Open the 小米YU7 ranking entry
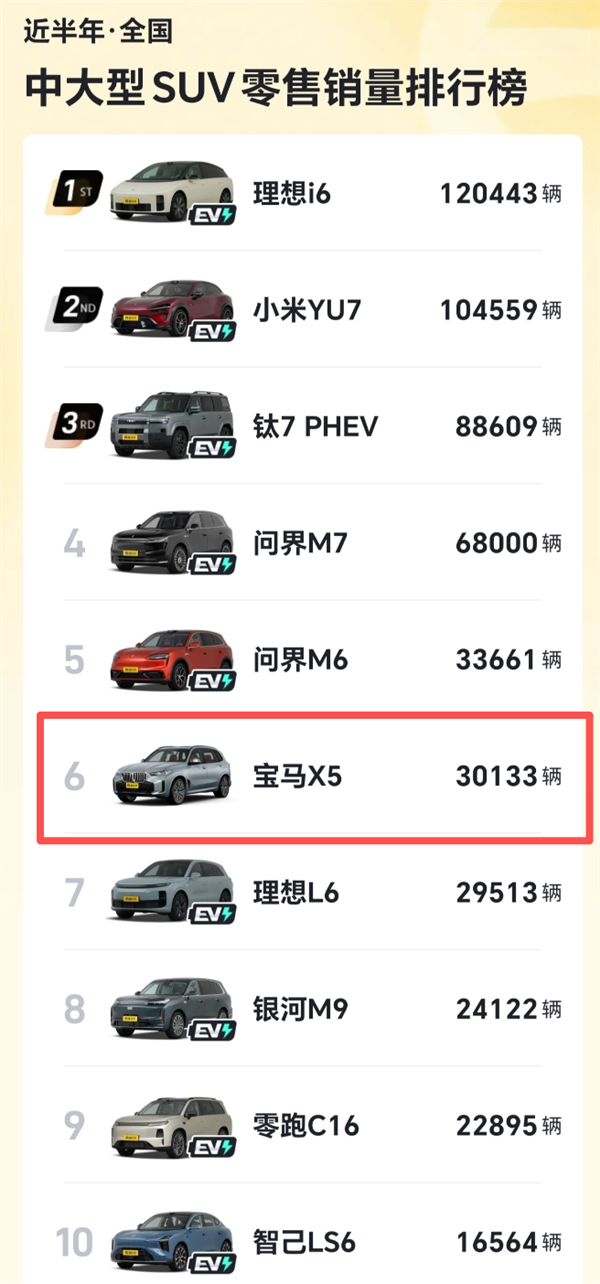This screenshot has height=1284, width=600. click(302, 310)
